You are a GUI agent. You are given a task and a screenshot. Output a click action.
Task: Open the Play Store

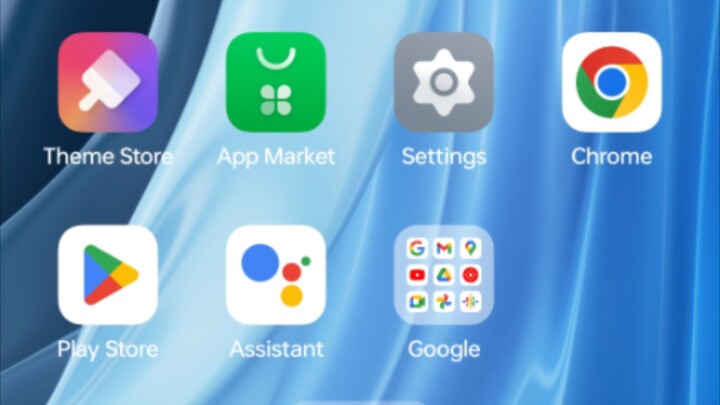pos(108,275)
